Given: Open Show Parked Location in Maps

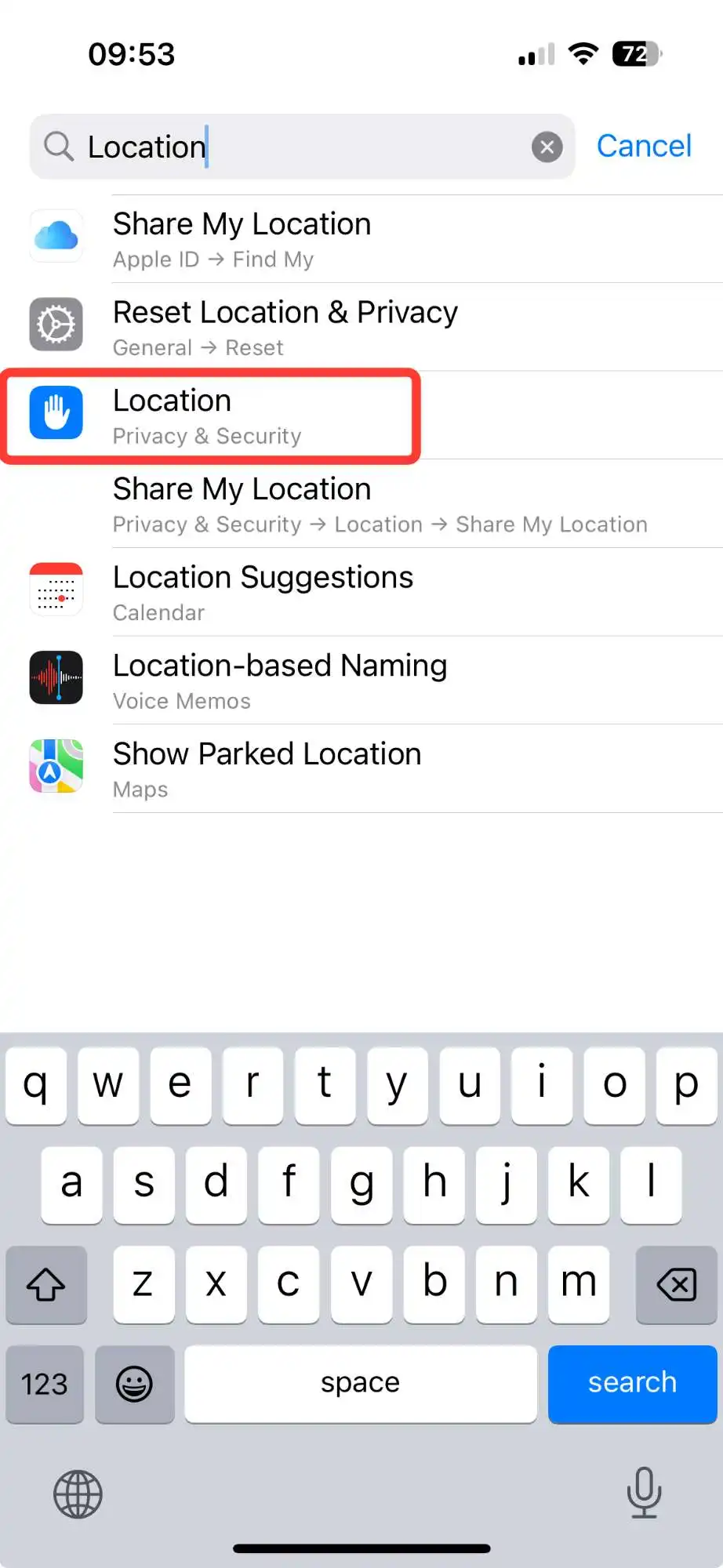Looking at the screenshot, I should 361,769.
